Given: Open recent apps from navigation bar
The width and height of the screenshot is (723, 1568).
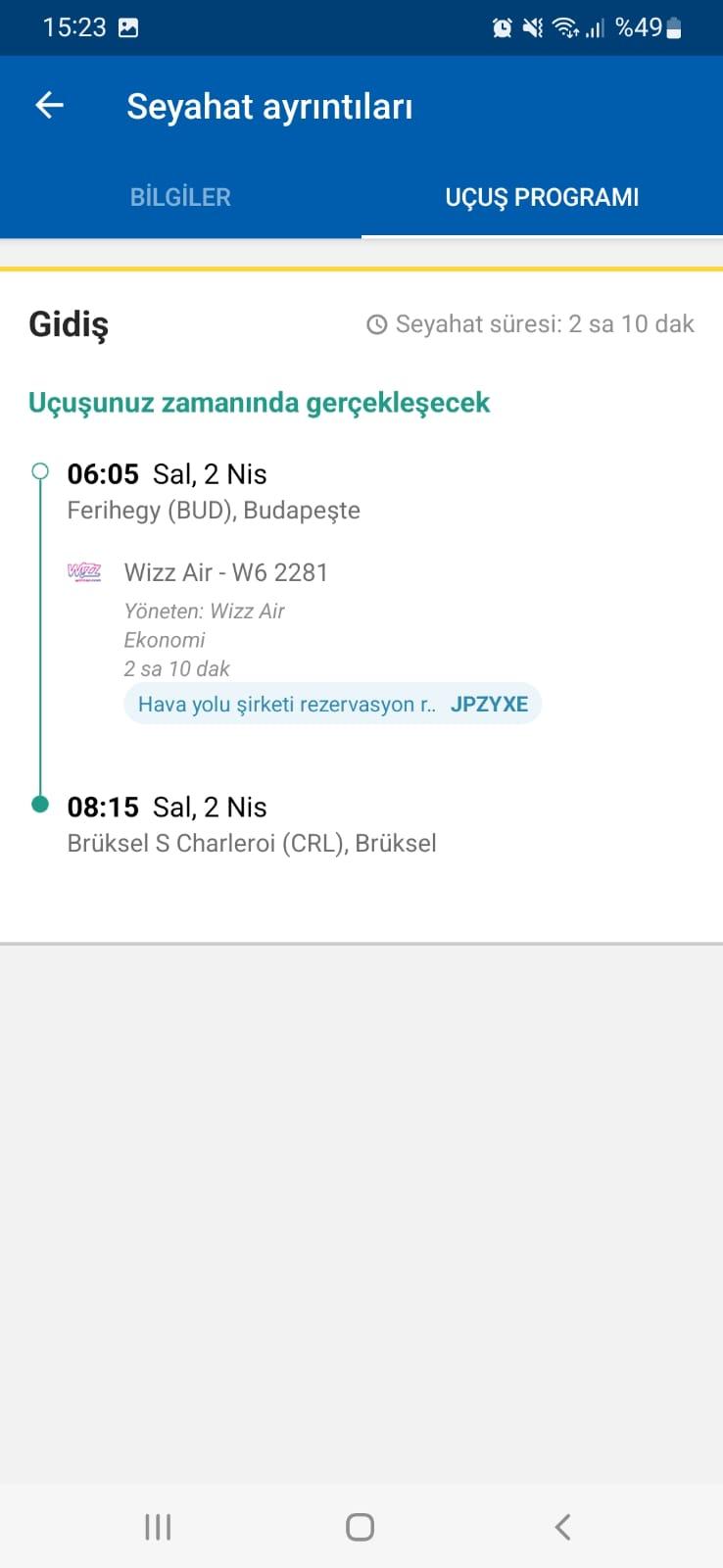Looking at the screenshot, I should pos(158,1526).
